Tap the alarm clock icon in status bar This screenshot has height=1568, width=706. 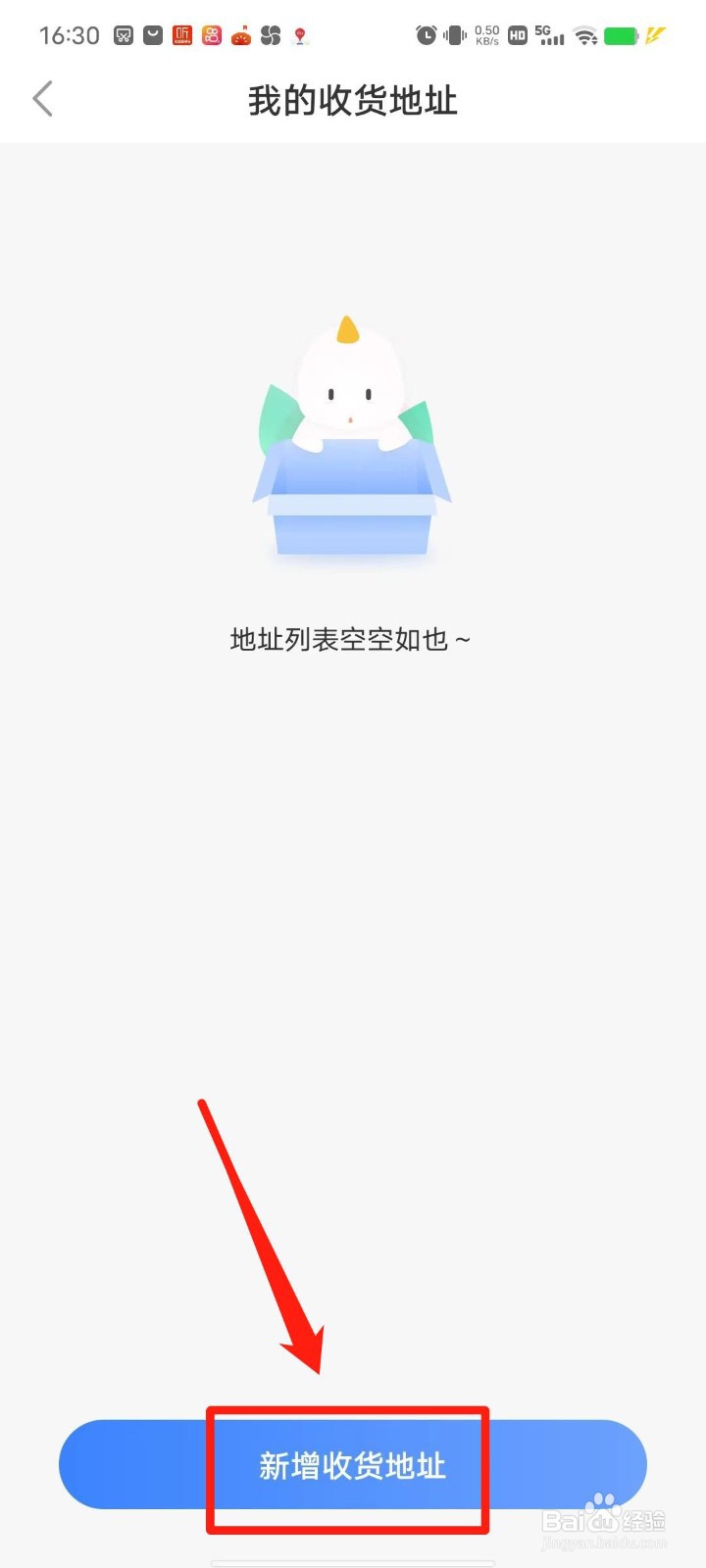click(x=425, y=34)
